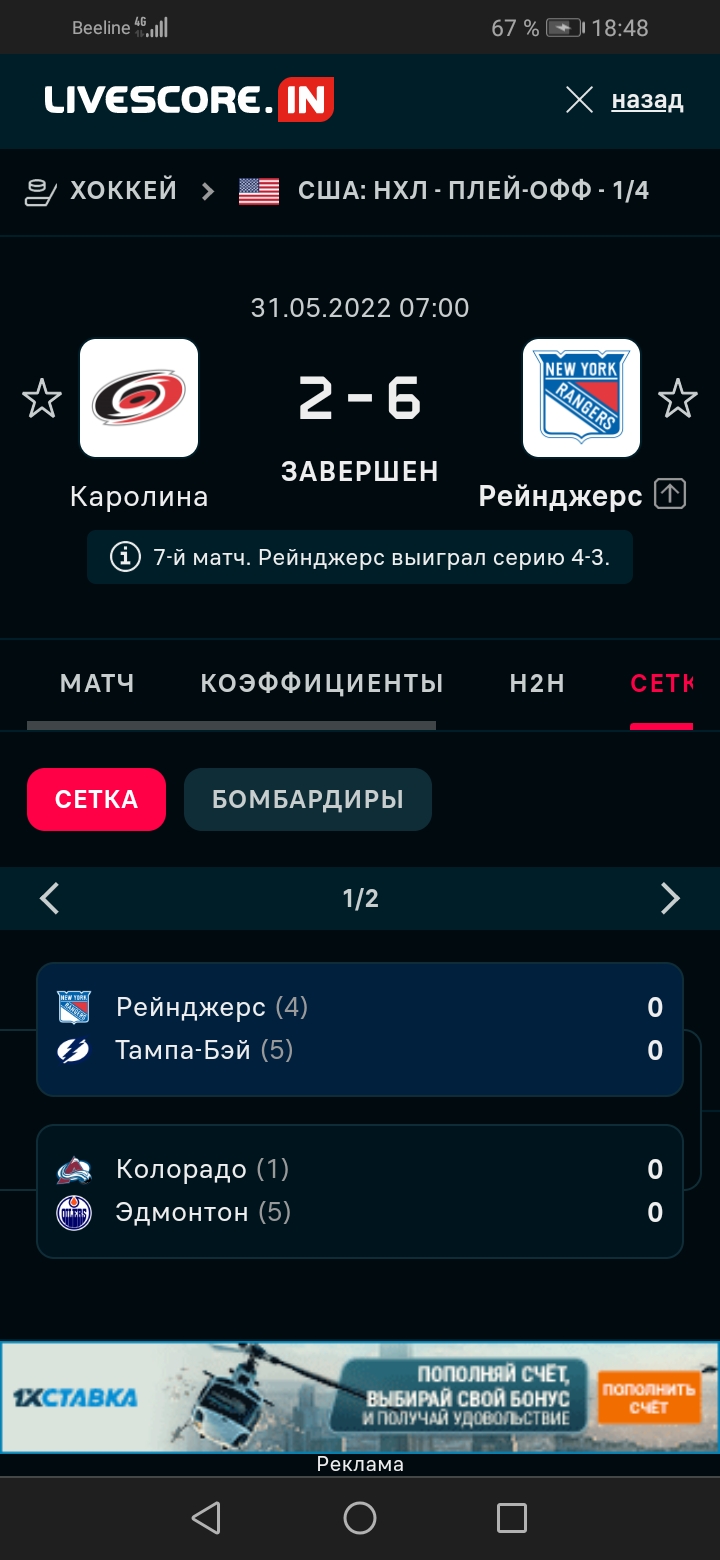Screen dimensions: 720x1560
Task: Go to next bracket page with right chevron
Action: pyautogui.click(x=671, y=898)
